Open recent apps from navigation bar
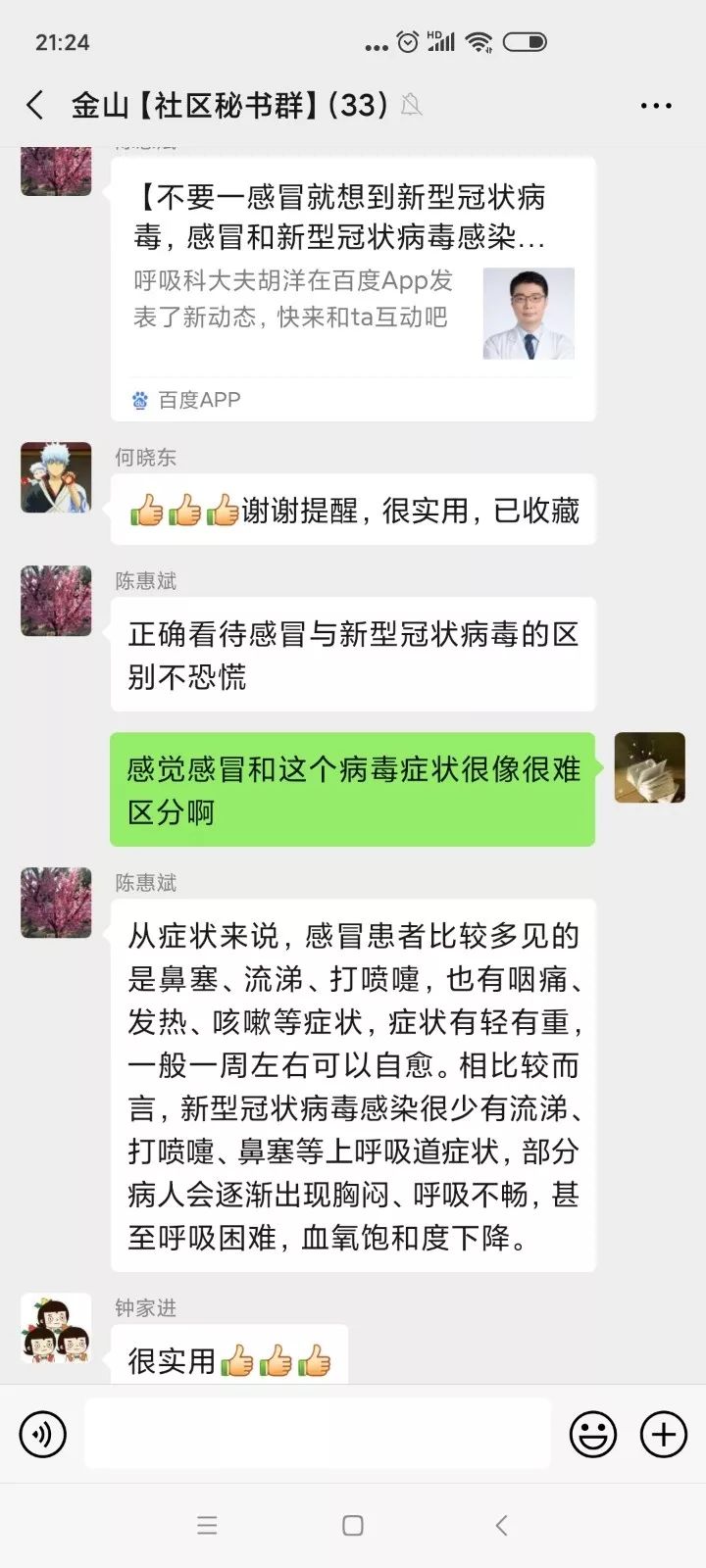The image size is (706, 1568). tap(207, 1525)
